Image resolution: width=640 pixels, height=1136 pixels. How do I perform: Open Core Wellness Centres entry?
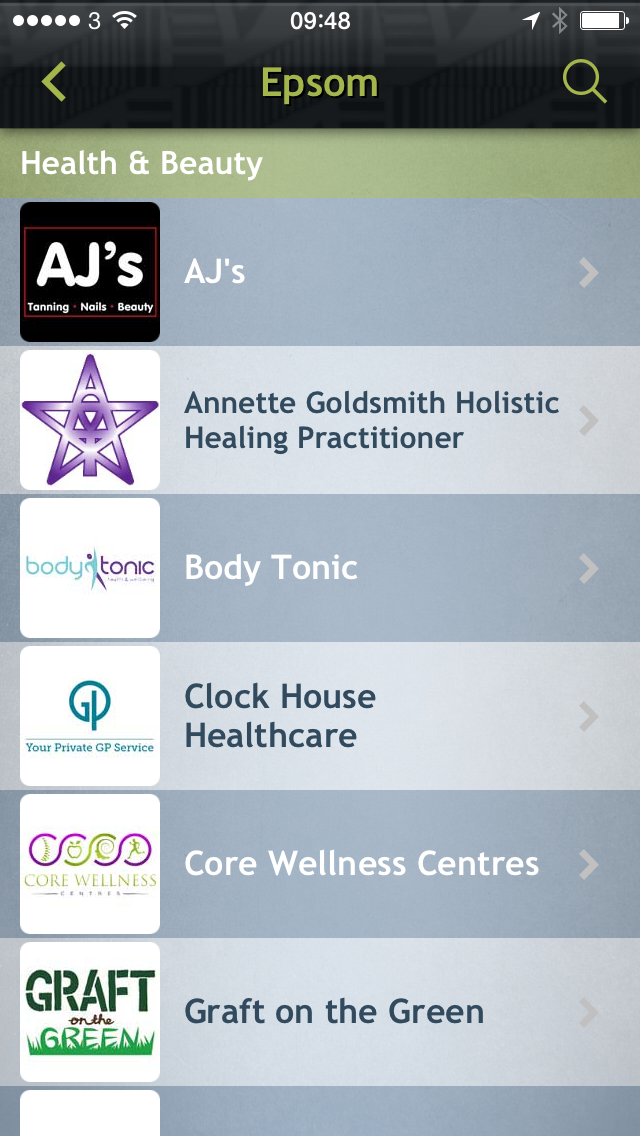[320, 864]
